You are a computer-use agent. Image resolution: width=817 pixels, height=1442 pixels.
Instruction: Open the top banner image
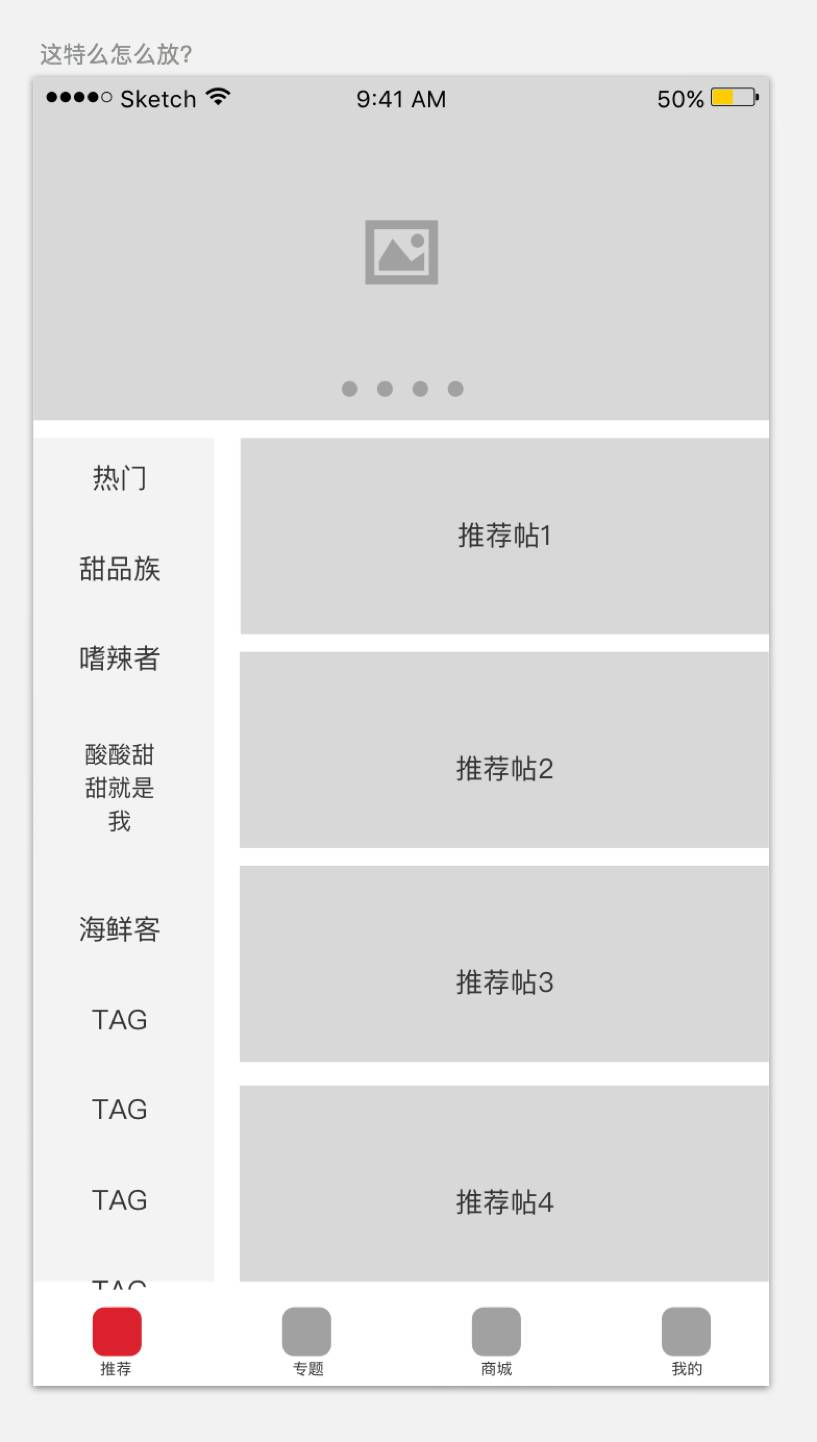[401, 252]
